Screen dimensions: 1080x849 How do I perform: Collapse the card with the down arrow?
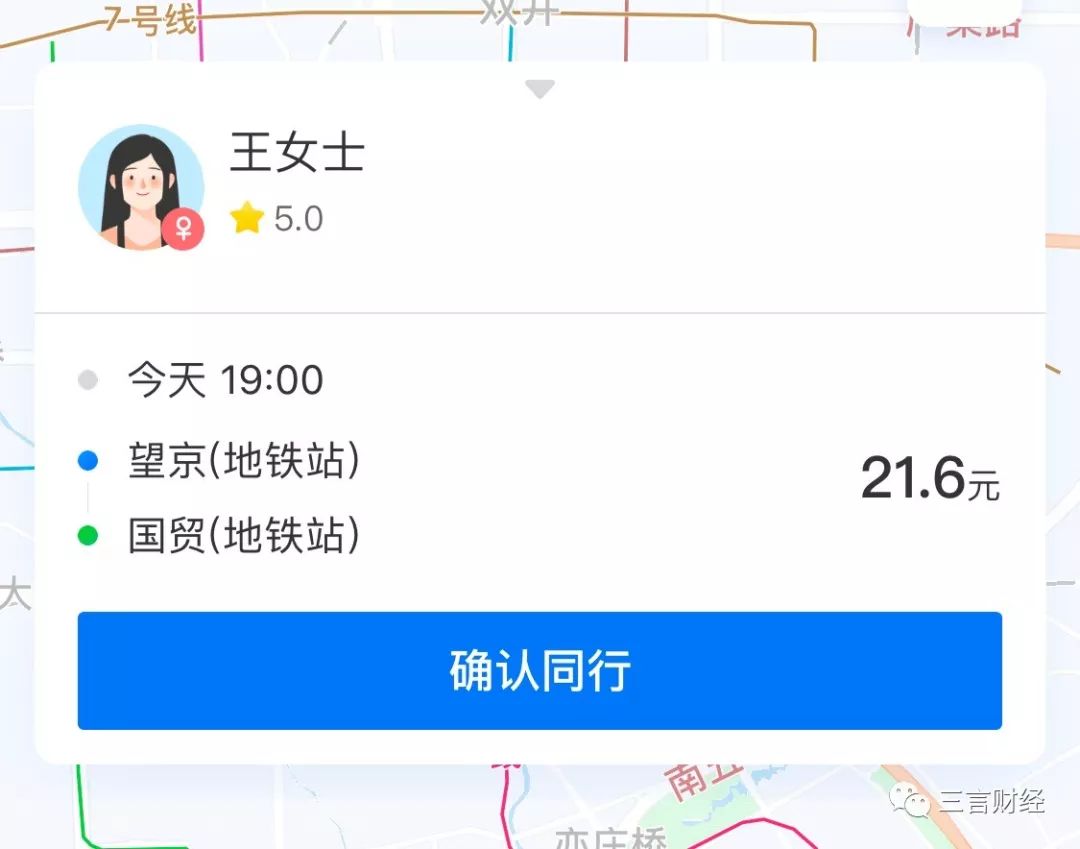(x=540, y=90)
